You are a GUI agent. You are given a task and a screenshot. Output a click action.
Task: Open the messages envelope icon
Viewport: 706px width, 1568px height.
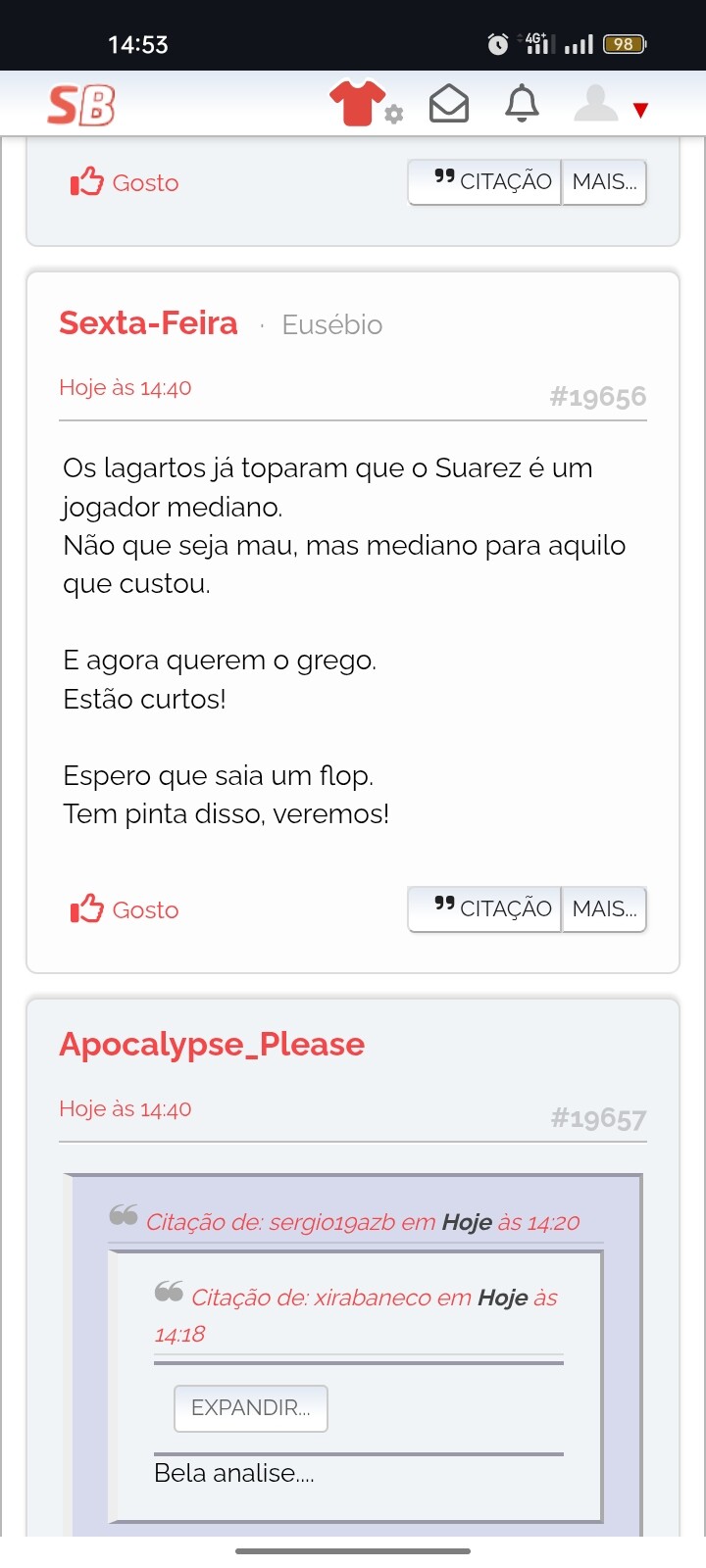coord(449,103)
